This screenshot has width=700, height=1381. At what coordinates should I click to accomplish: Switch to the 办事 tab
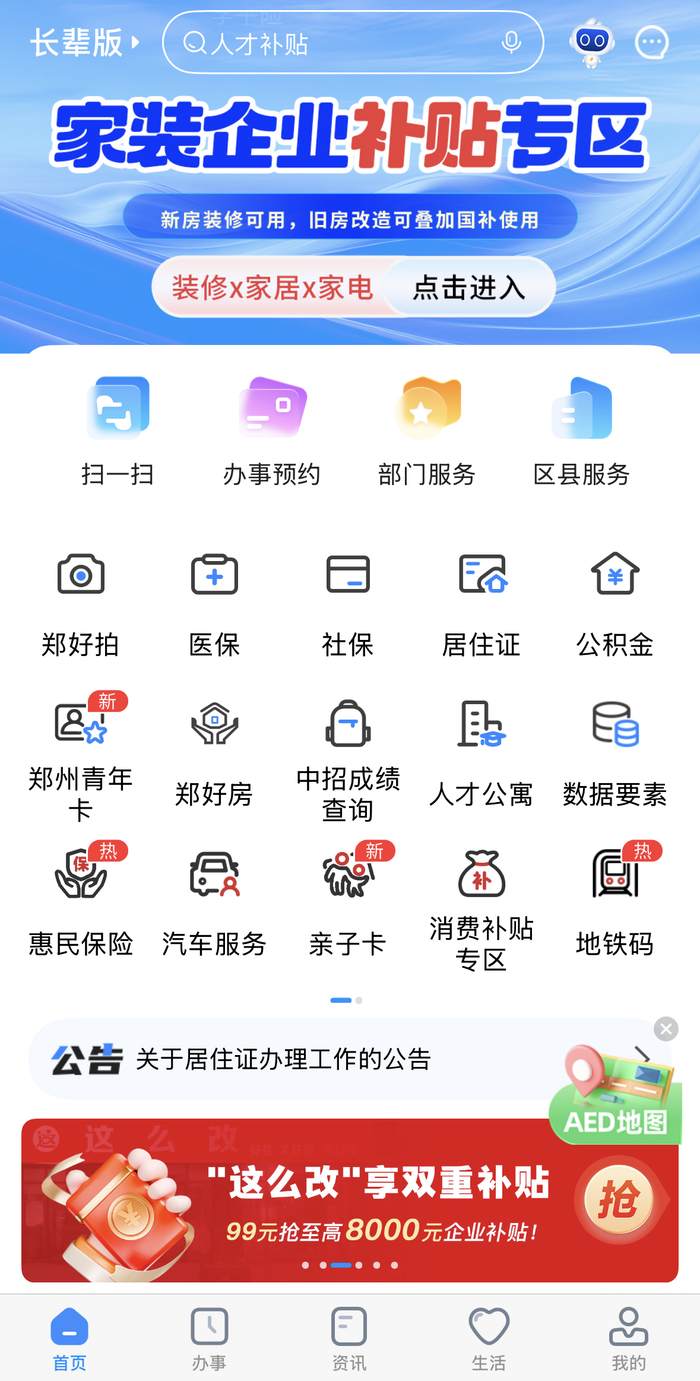[x=209, y=1340]
